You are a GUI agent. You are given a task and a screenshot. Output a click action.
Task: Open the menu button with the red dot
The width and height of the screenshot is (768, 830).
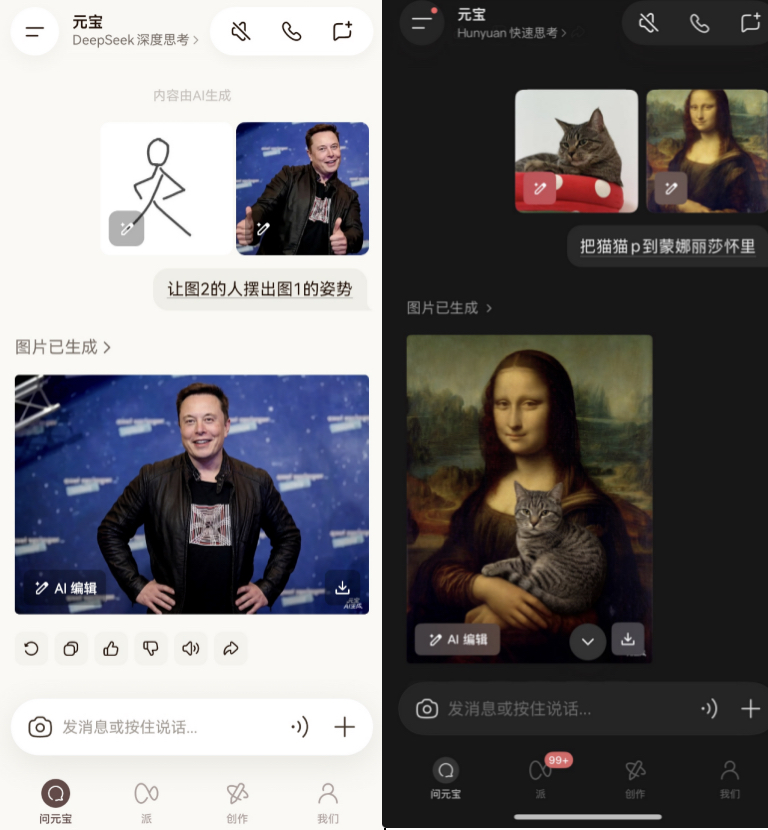coord(422,22)
